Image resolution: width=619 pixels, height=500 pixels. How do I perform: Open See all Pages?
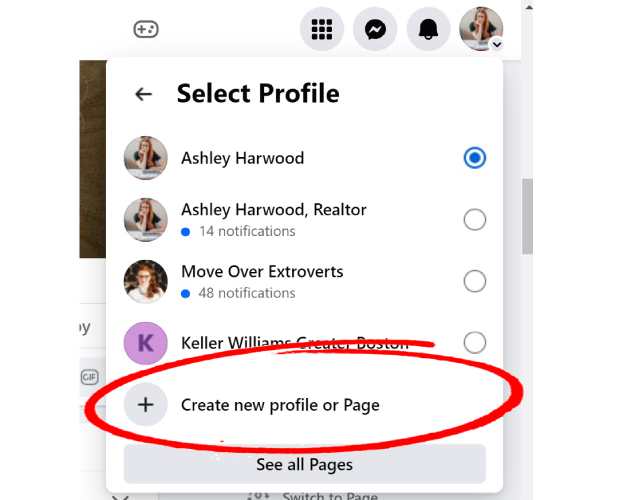pyautogui.click(x=305, y=464)
